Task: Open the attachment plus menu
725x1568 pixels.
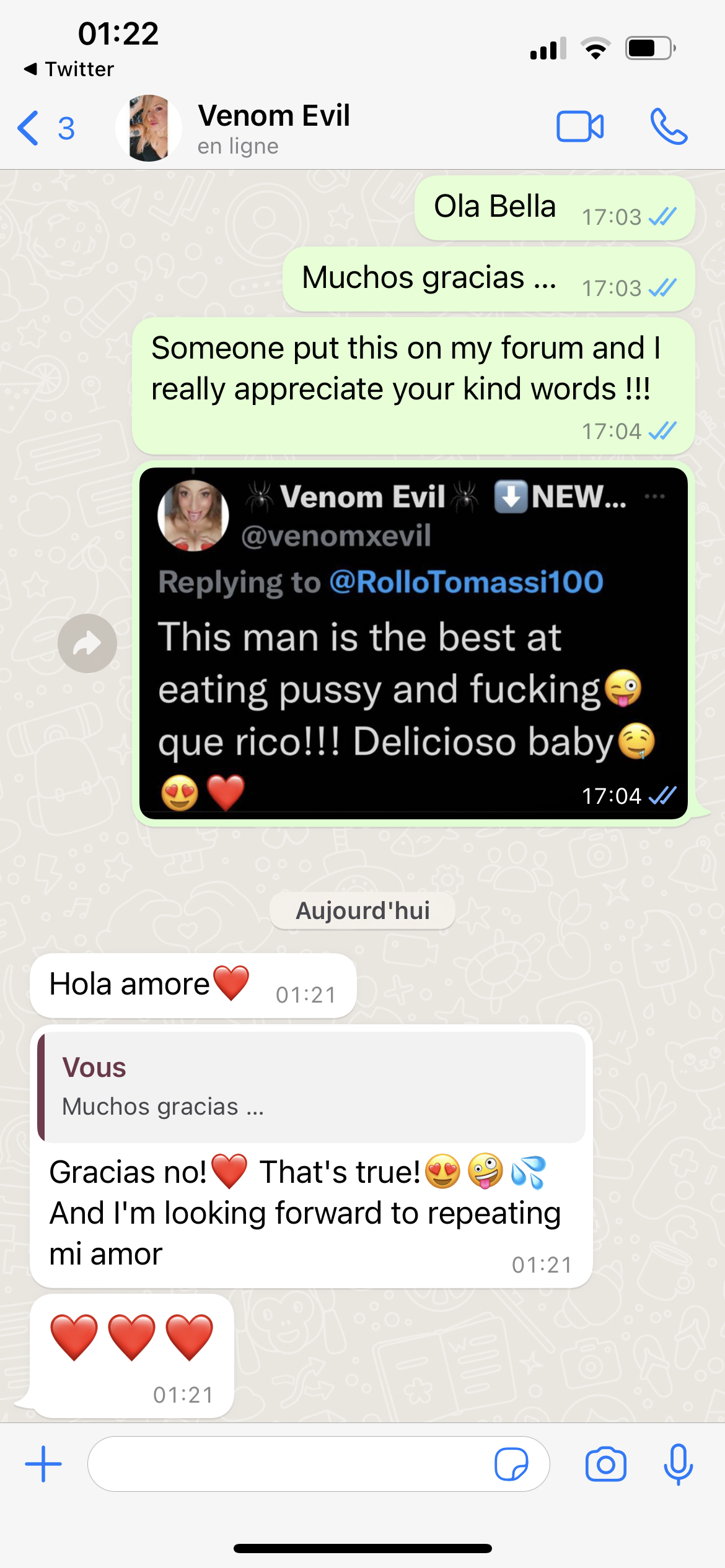Action: 43,1464
